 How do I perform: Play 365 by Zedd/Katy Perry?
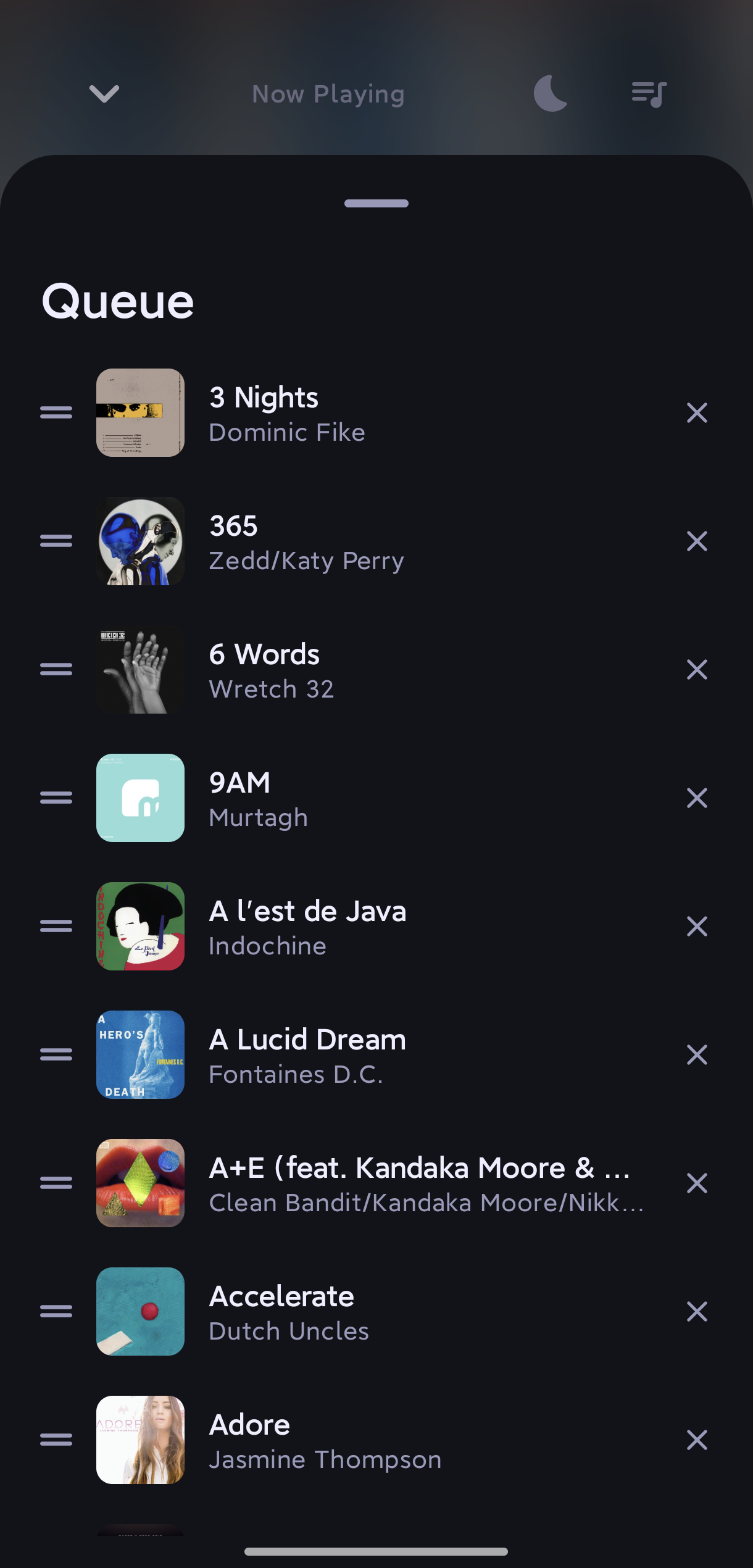pyautogui.click(x=376, y=541)
